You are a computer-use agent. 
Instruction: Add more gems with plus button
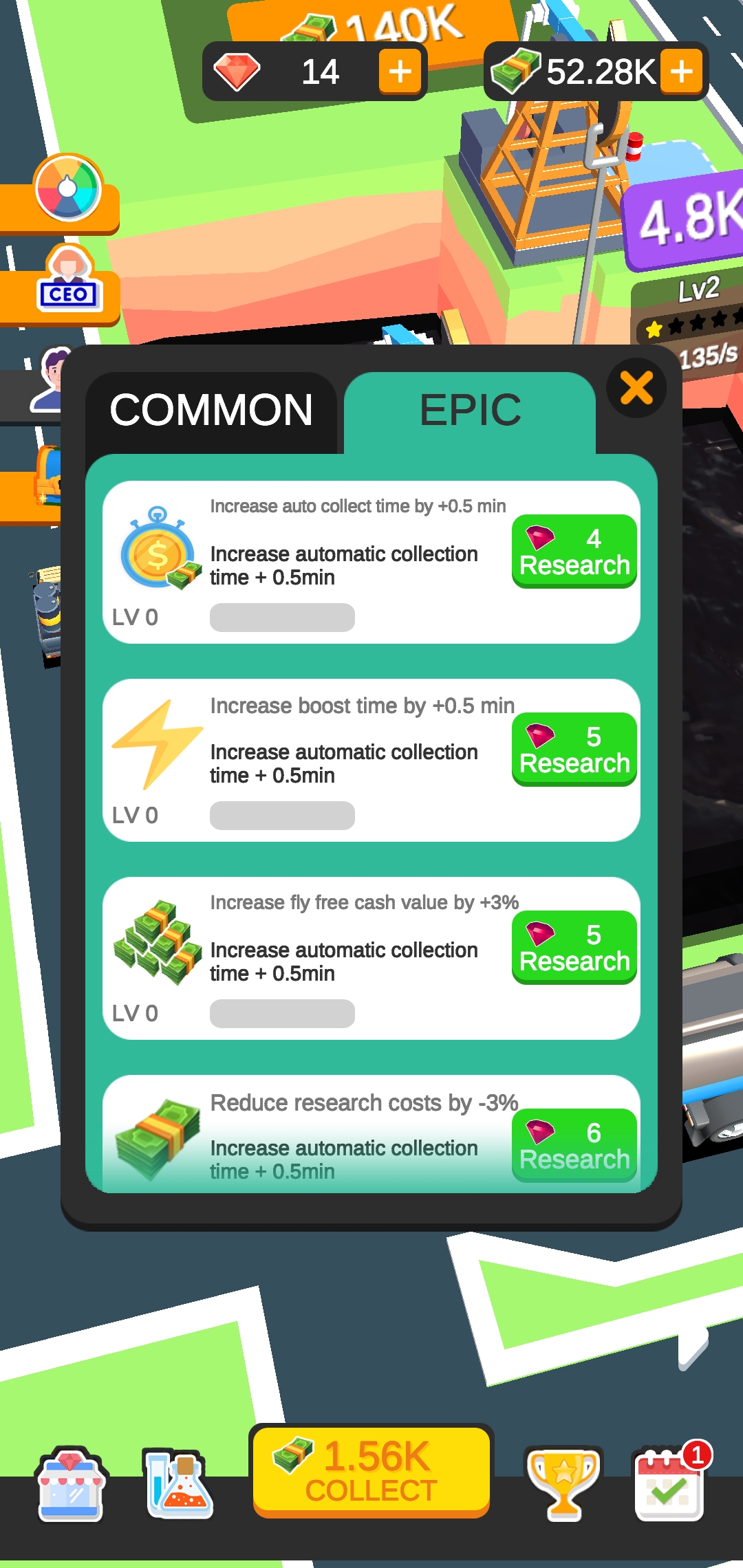[x=400, y=72]
